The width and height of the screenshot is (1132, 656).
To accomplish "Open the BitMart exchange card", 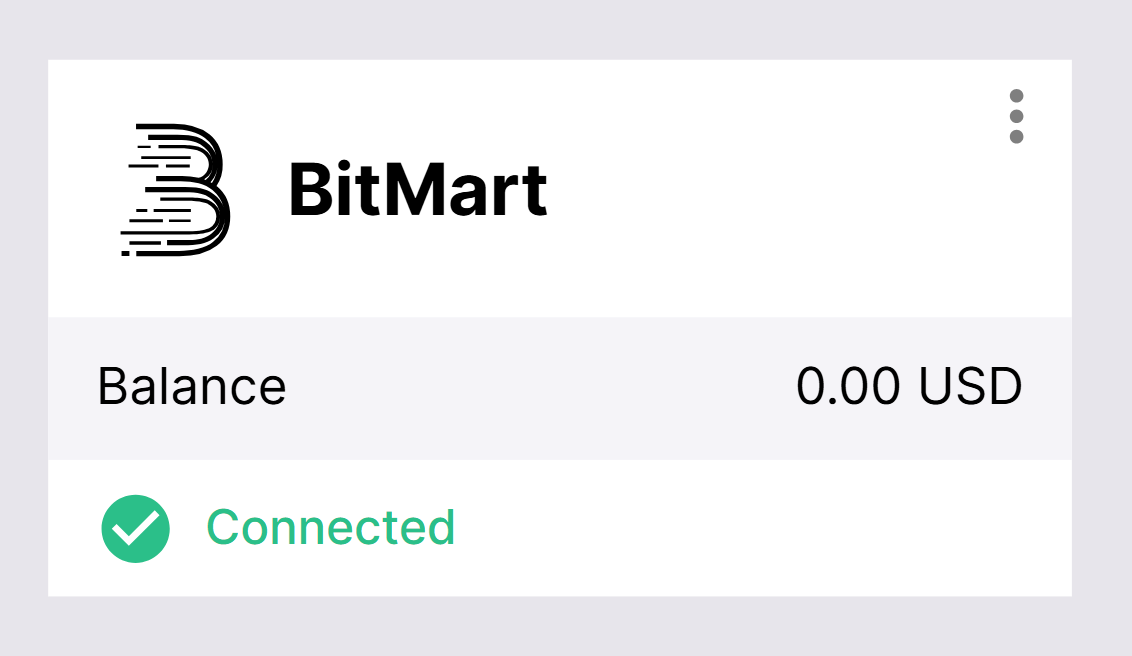I will point(417,190).
